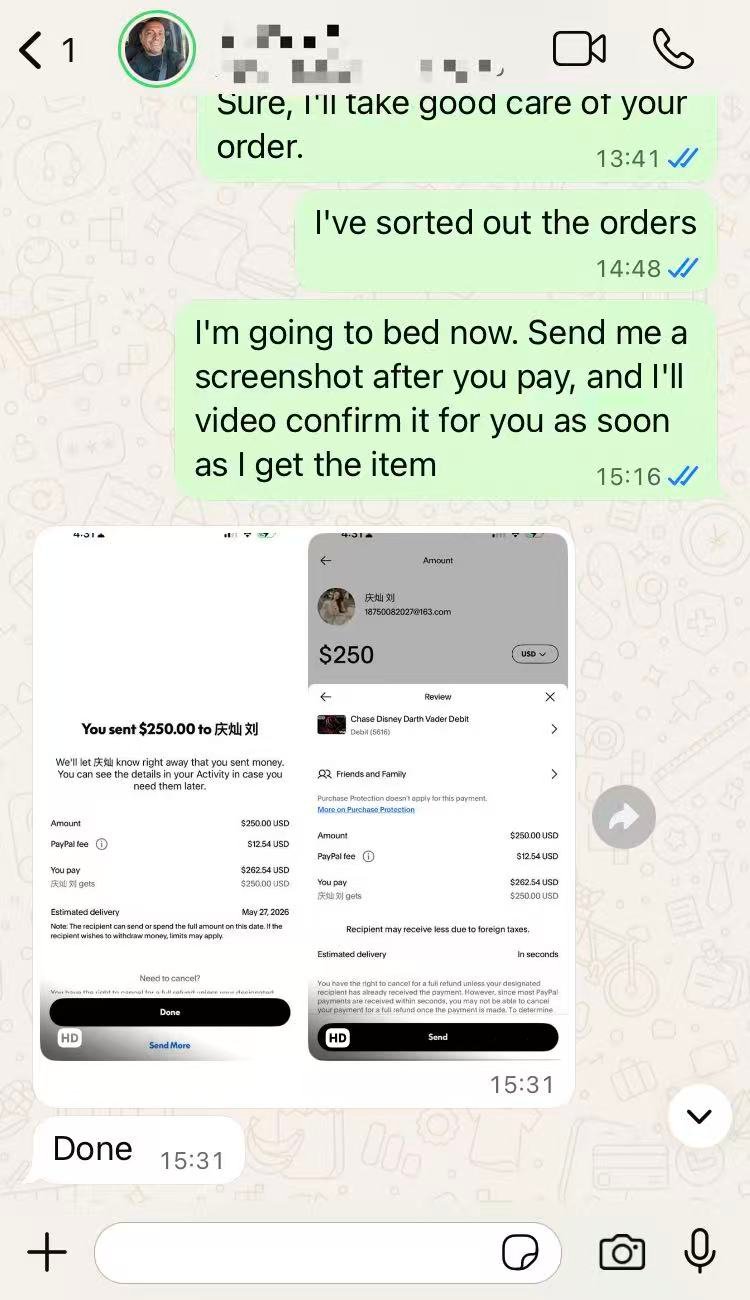Start a video call
The image size is (750, 1300).
pyautogui.click(x=580, y=49)
